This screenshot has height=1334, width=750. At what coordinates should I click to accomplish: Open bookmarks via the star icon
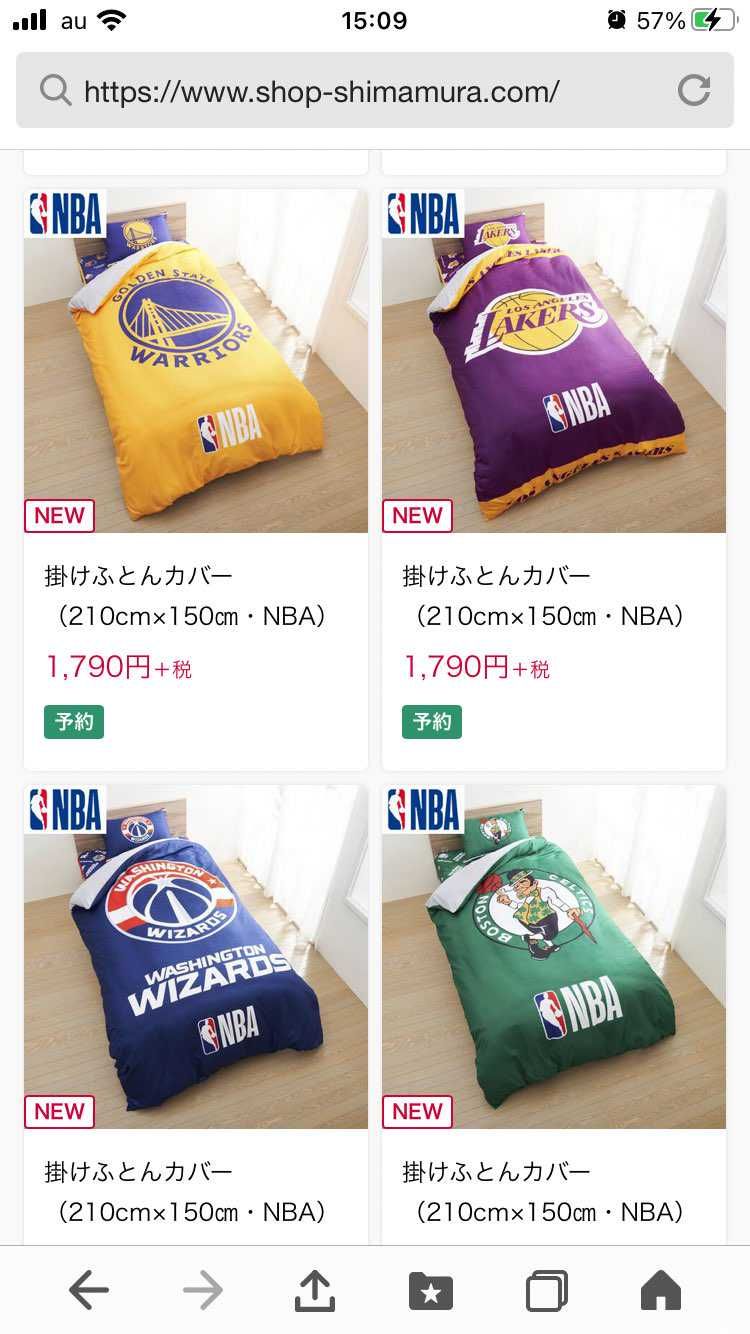click(x=430, y=1289)
